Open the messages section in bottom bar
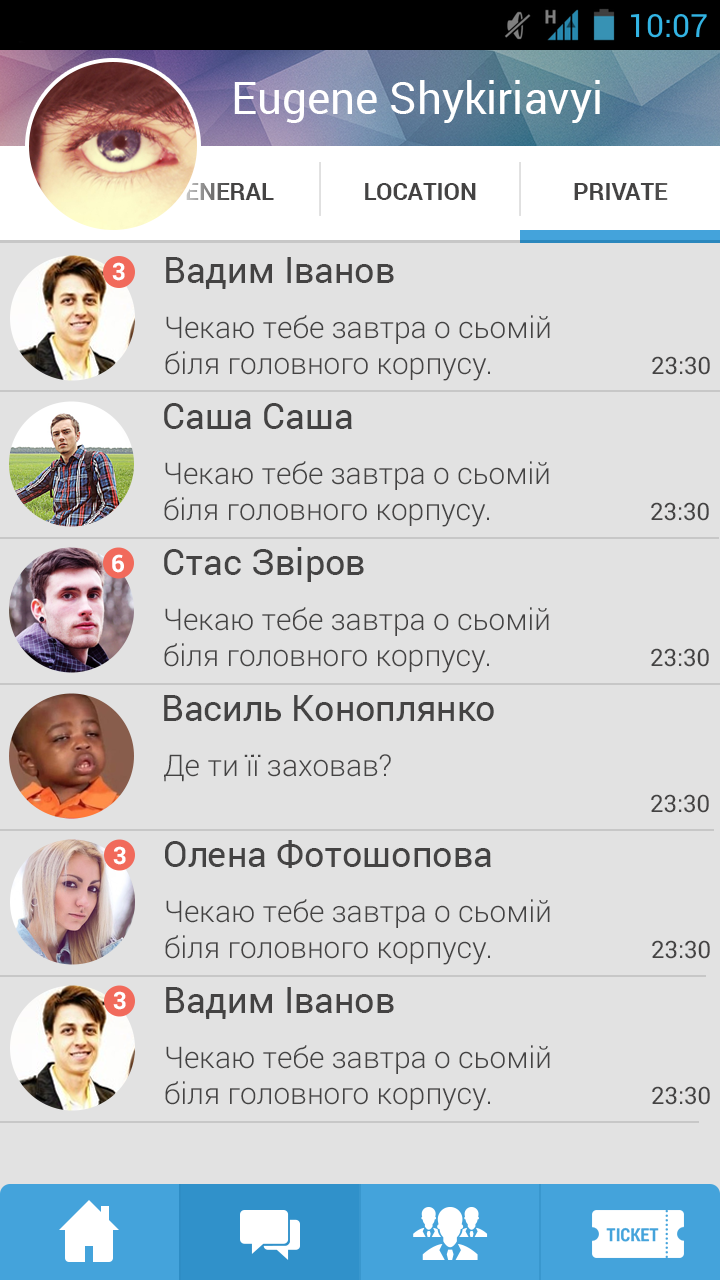720x1280 pixels. tap(270, 1232)
